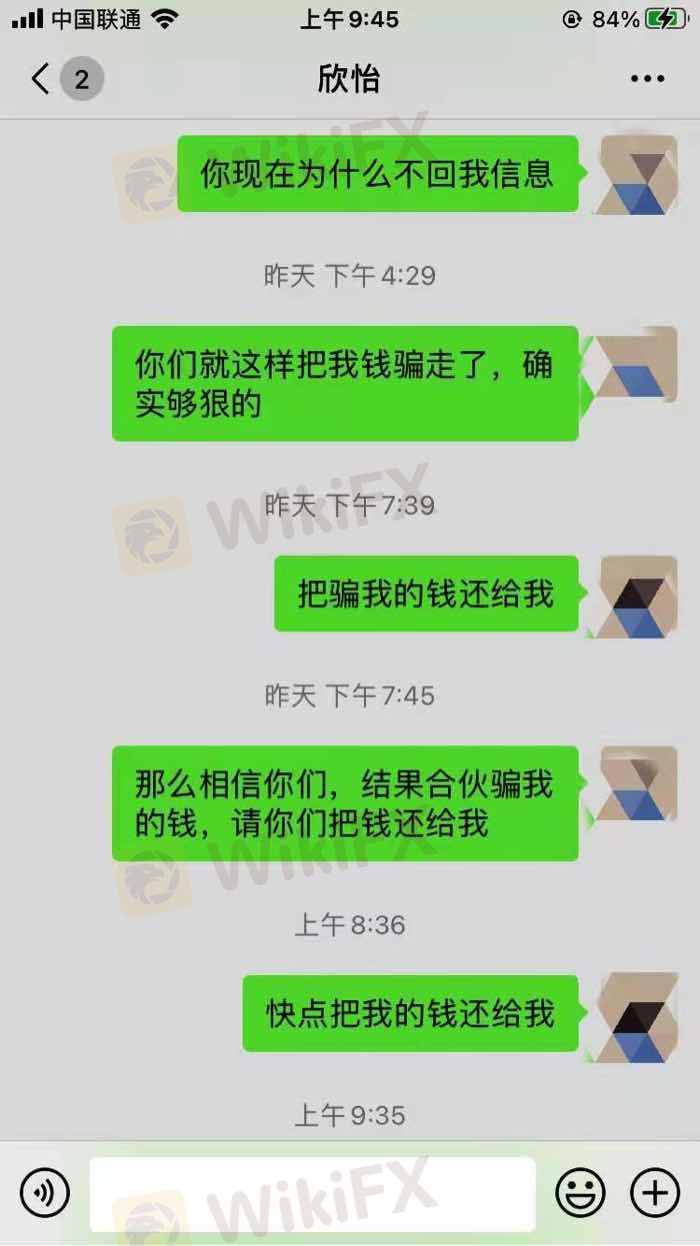Open the chat info overflow menu
700x1246 pixels.
[x=646, y=79]
